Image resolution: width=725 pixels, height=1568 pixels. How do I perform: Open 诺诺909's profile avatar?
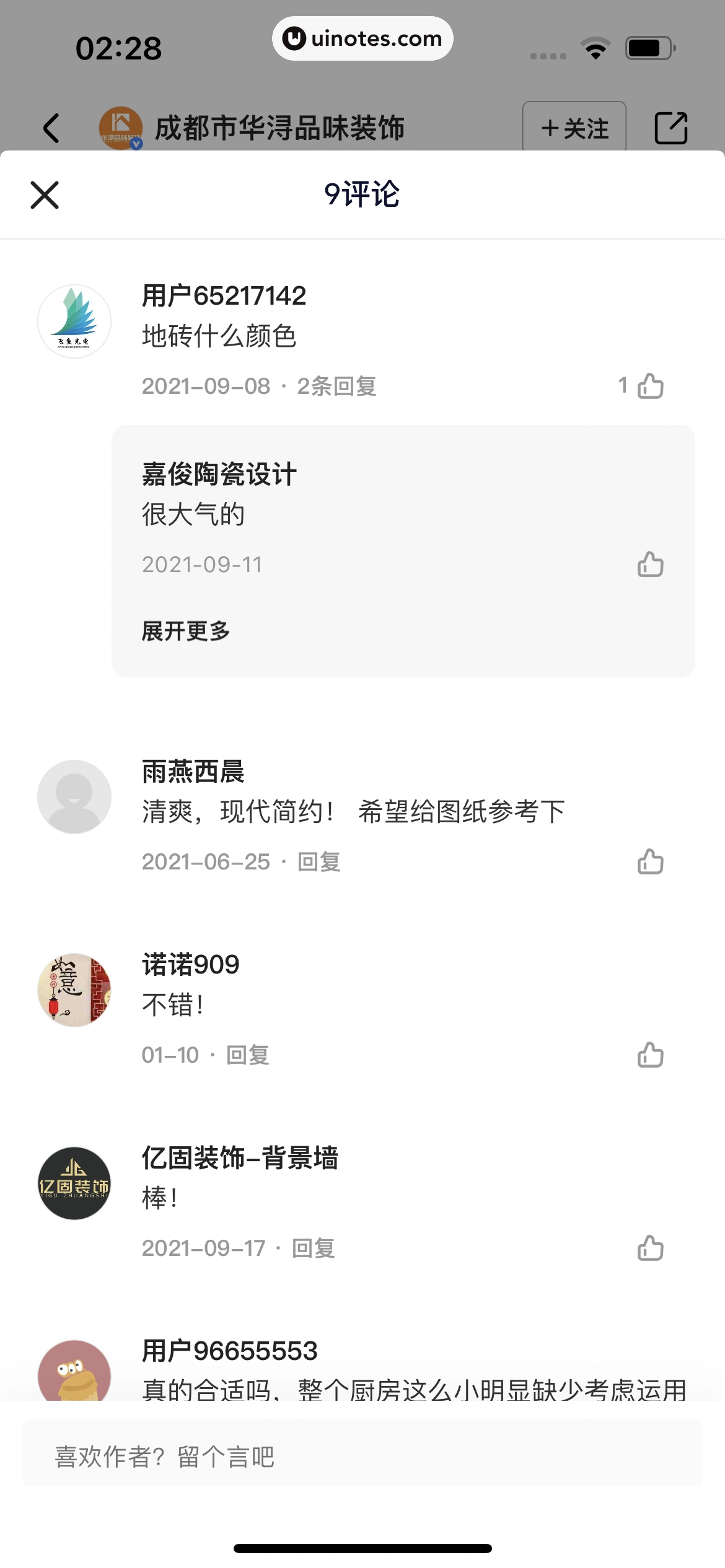[74, 991]
